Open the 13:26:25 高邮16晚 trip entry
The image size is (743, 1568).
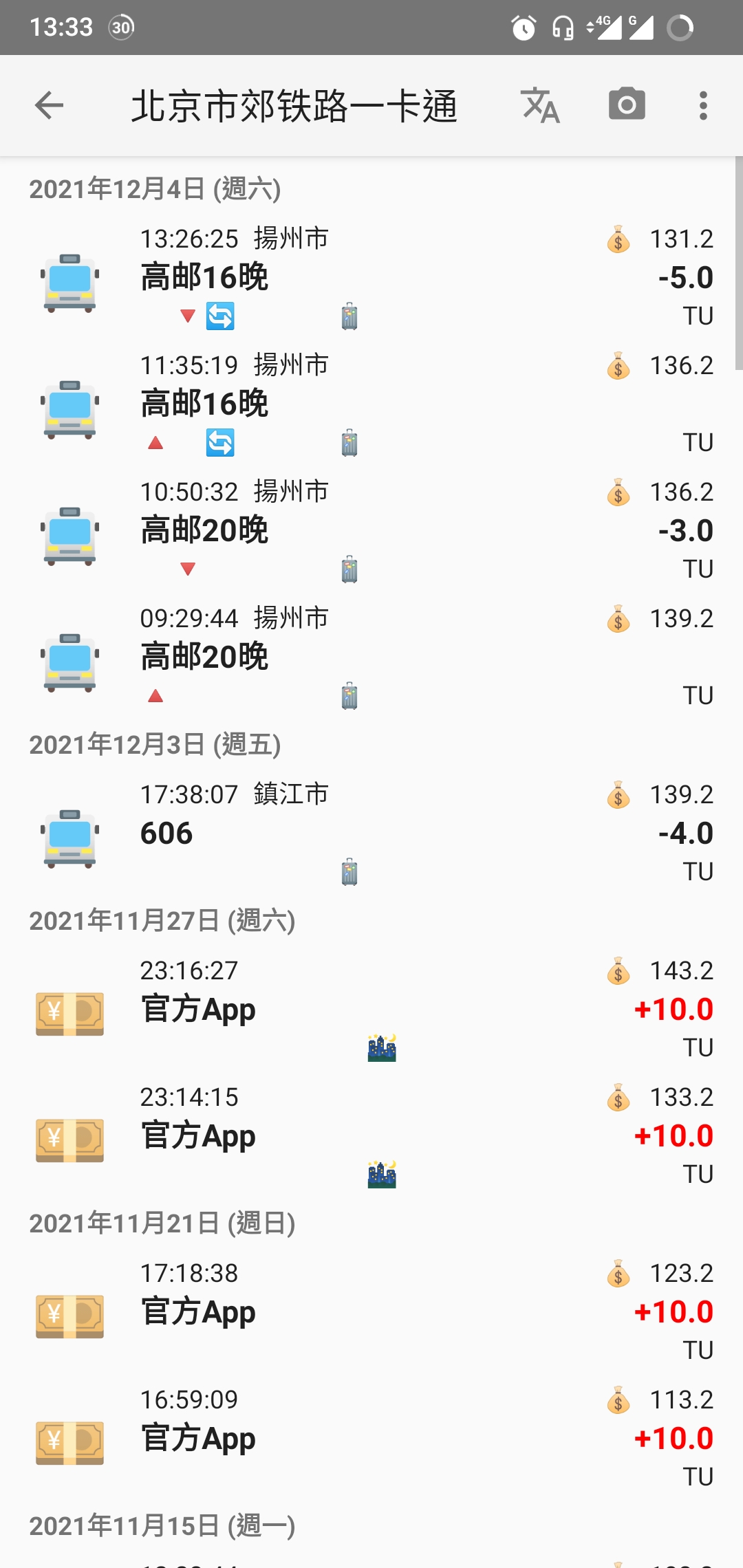tap(371, 278)
